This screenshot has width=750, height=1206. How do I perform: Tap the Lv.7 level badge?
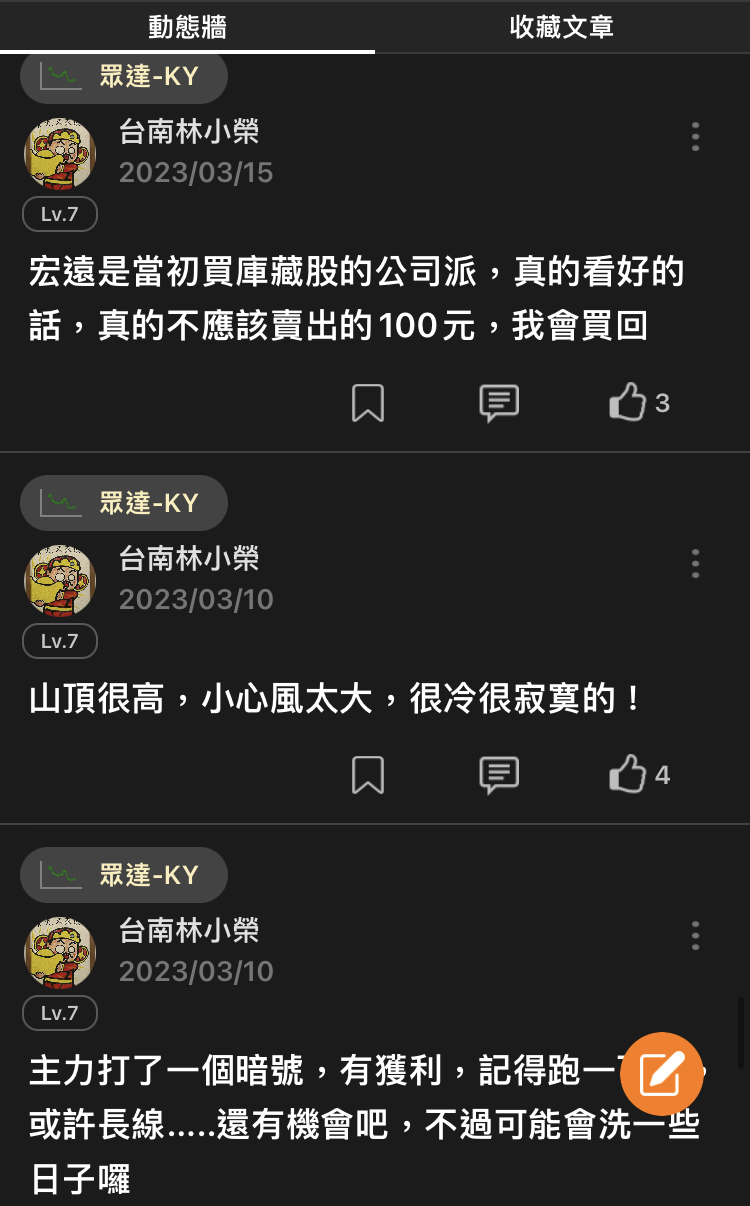(x=59, y=214)
